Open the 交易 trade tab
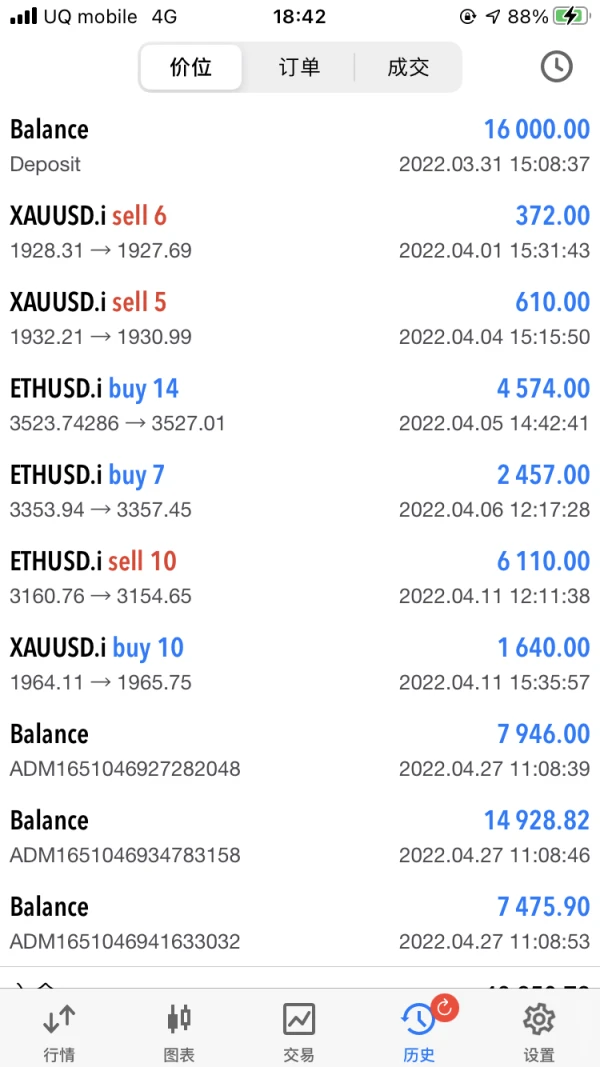Image resolution: width=600 pixels, height=1067 pixels. [x=299, y=1032]
